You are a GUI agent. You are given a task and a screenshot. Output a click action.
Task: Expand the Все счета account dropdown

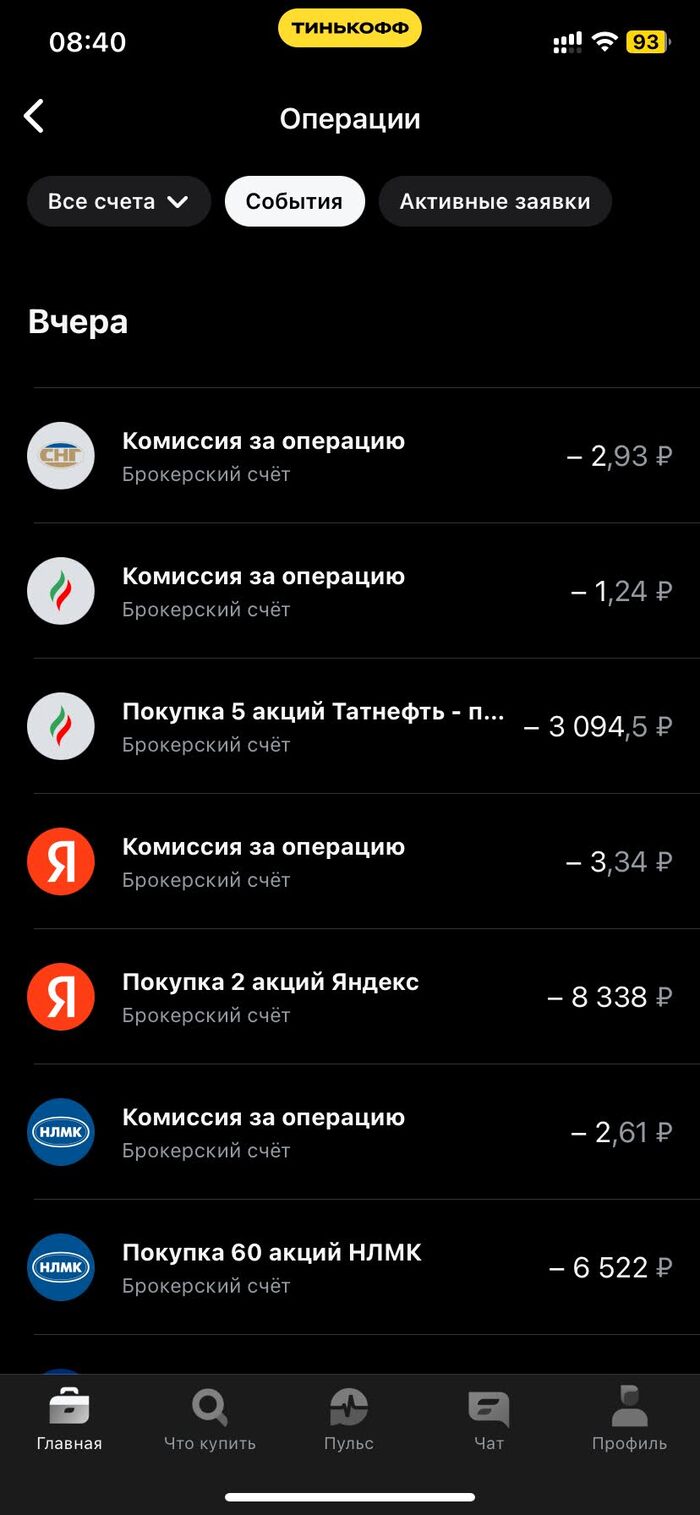pos(119,201)
